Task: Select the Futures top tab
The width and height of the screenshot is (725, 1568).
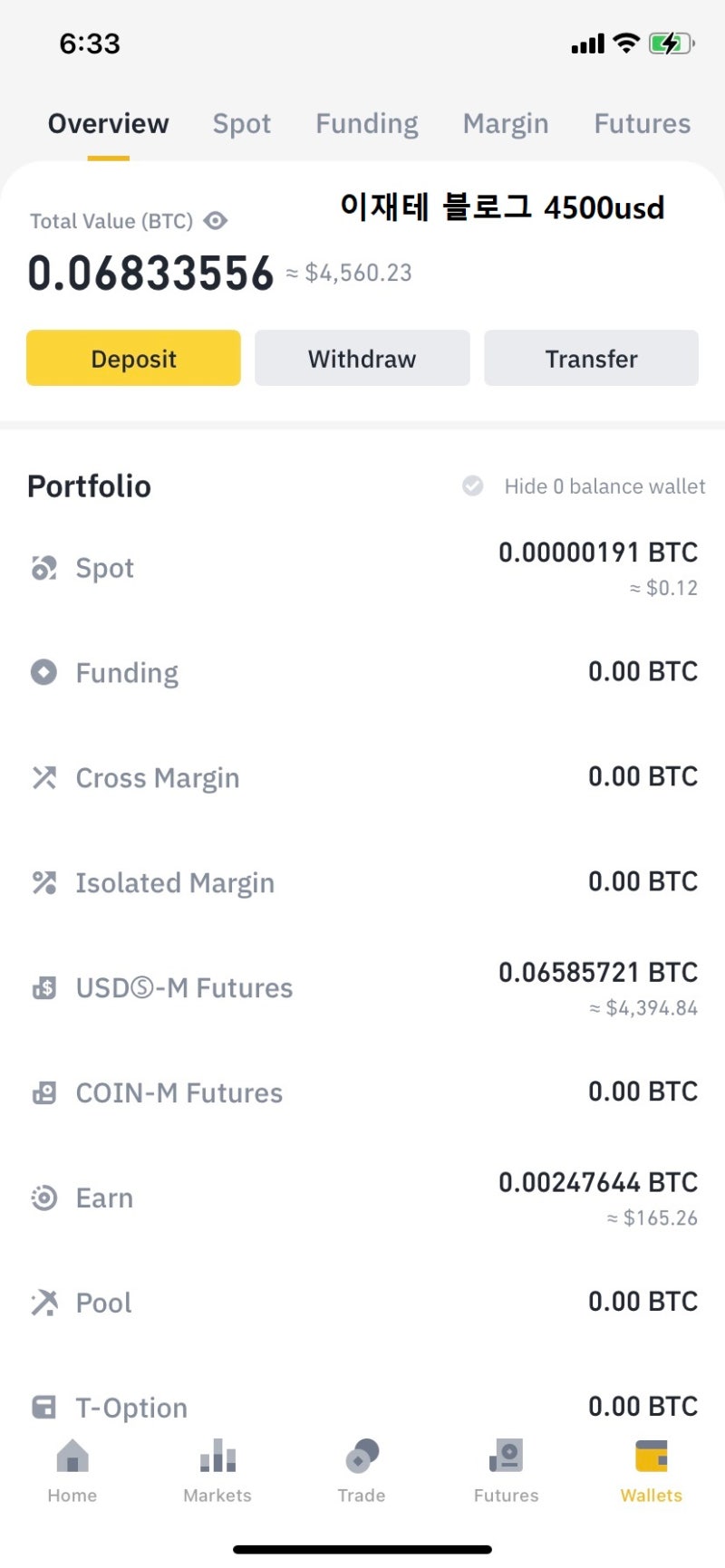Action: (643, 124)
